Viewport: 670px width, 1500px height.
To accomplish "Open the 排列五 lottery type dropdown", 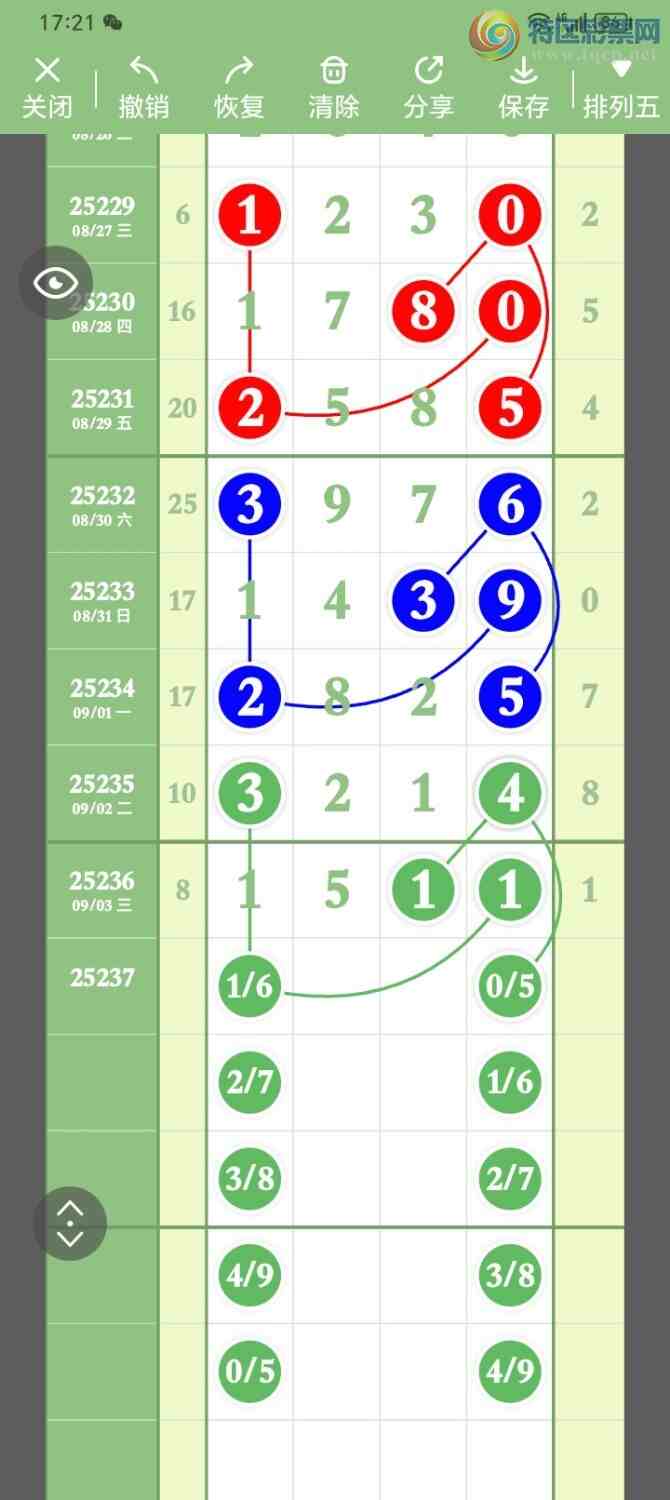I will tap(621, 87).
